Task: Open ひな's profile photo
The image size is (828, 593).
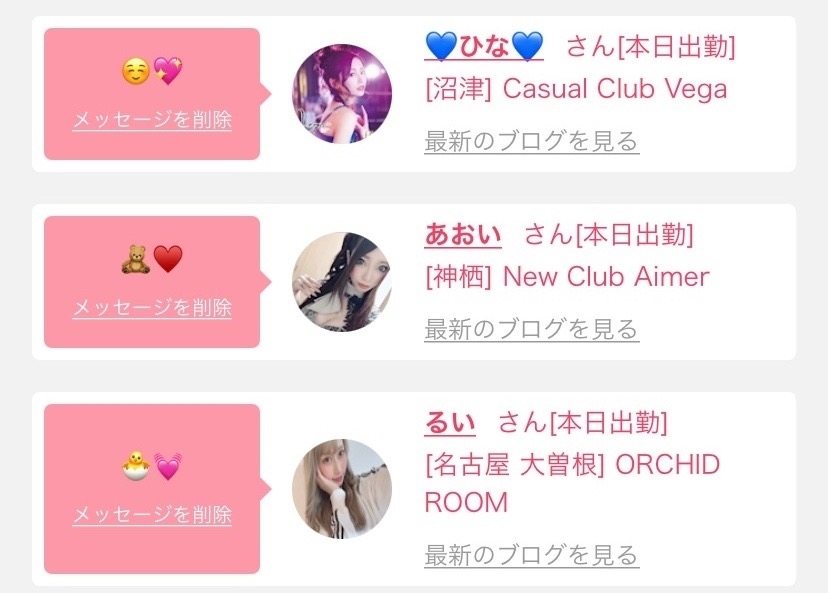Action: click(x=341, y=94)
